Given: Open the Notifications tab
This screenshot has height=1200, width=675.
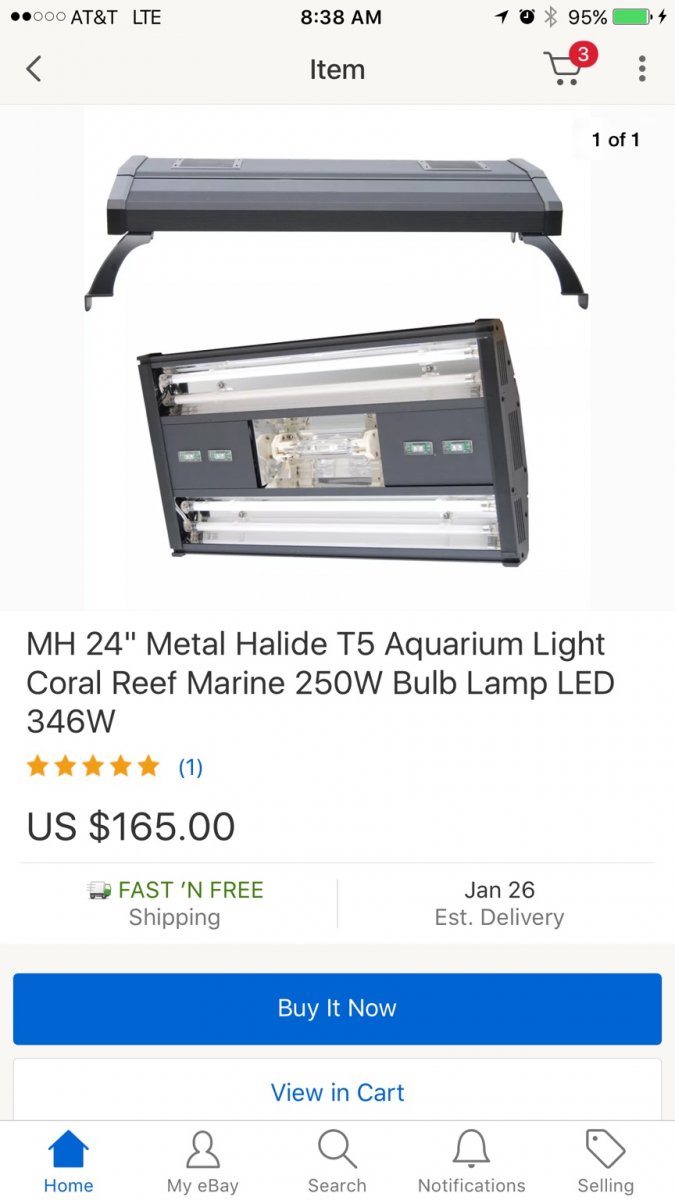Looking at the screenshot, I should [x=471, y=1162].
